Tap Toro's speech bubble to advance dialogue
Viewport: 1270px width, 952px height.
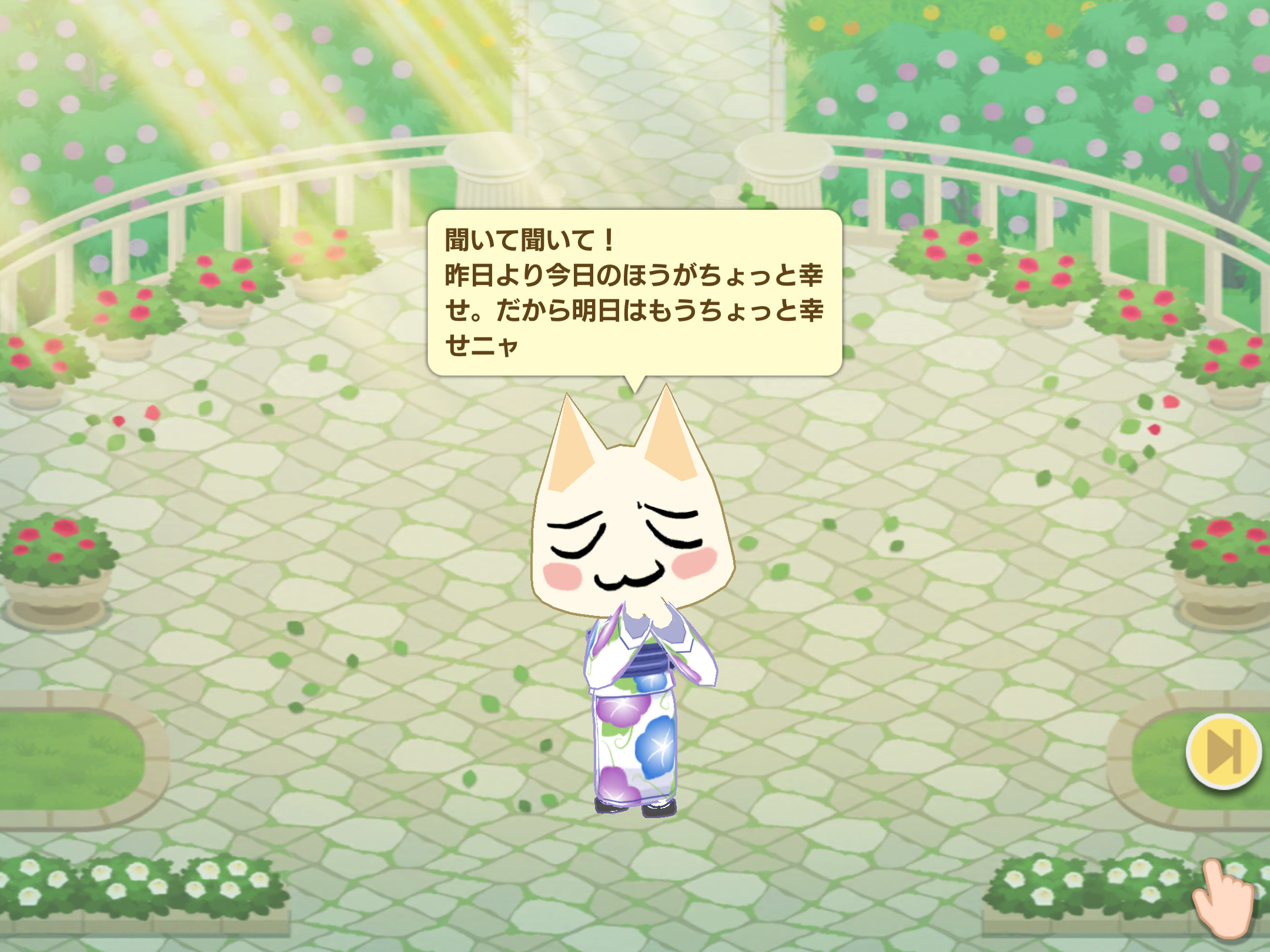[x=634, y=293]
